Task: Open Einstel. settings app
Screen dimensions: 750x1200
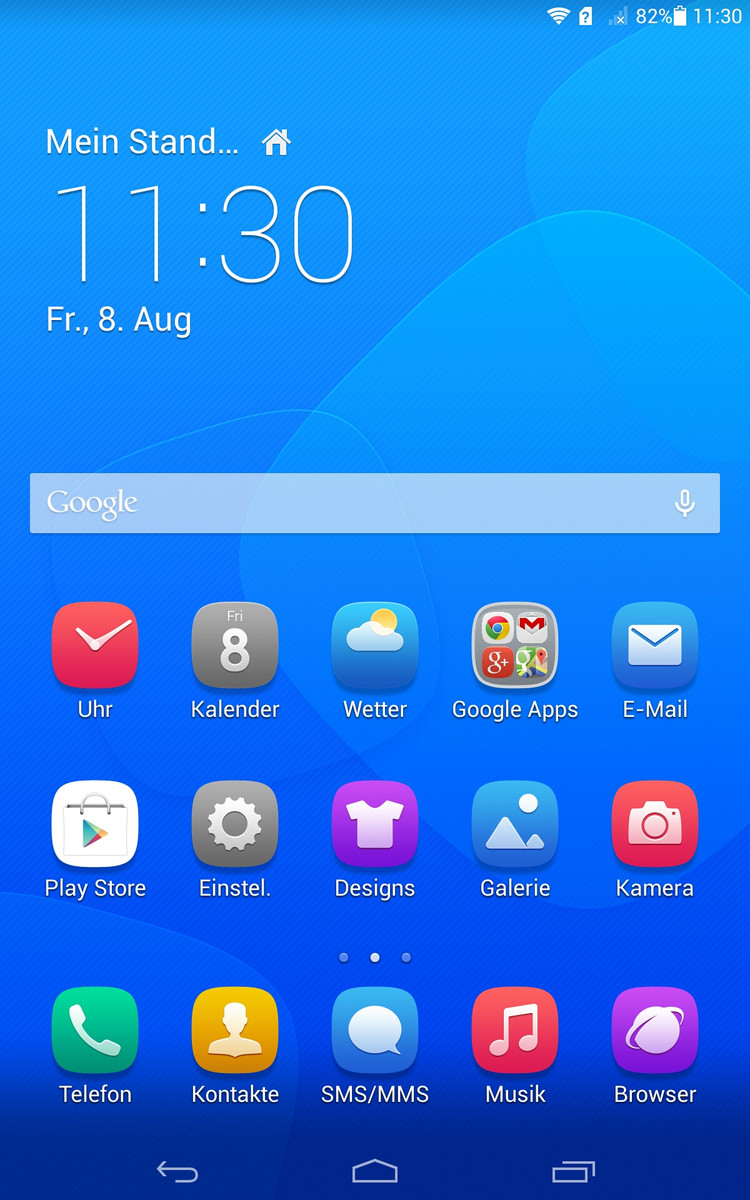Action: point(235,825)
